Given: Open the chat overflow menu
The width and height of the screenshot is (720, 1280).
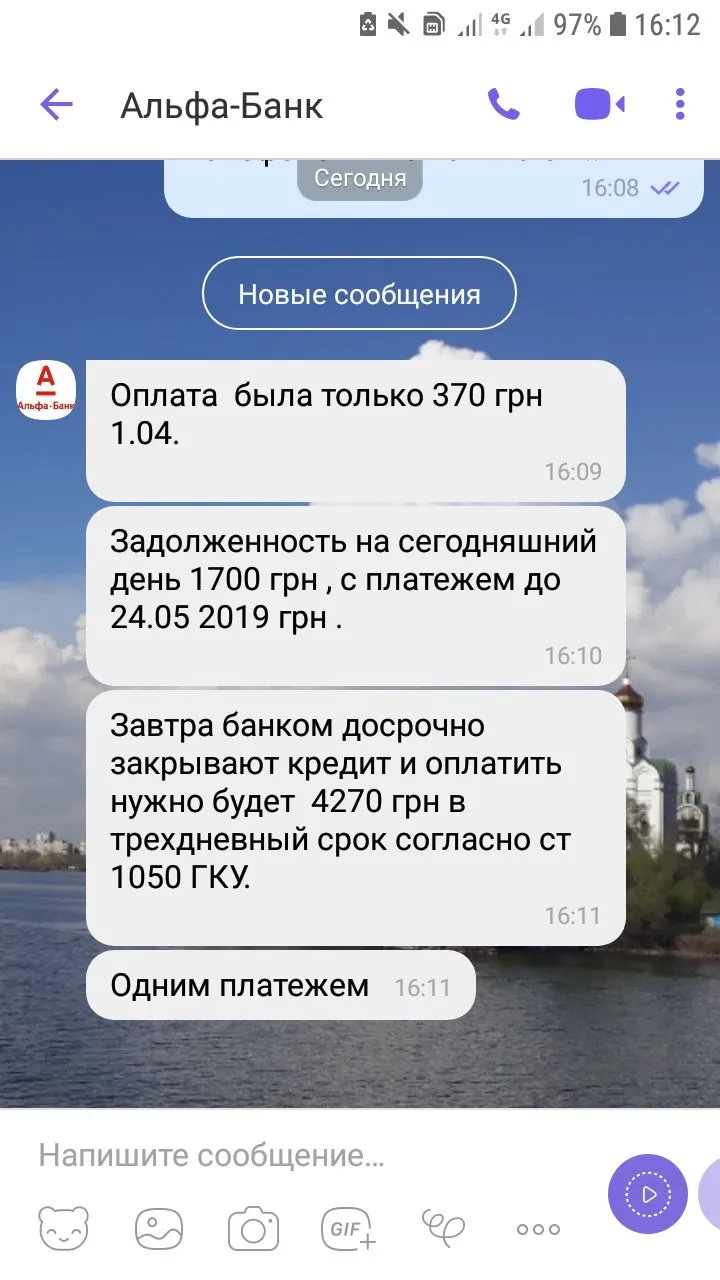Looking at the screenshot, I should coord(680,104).
